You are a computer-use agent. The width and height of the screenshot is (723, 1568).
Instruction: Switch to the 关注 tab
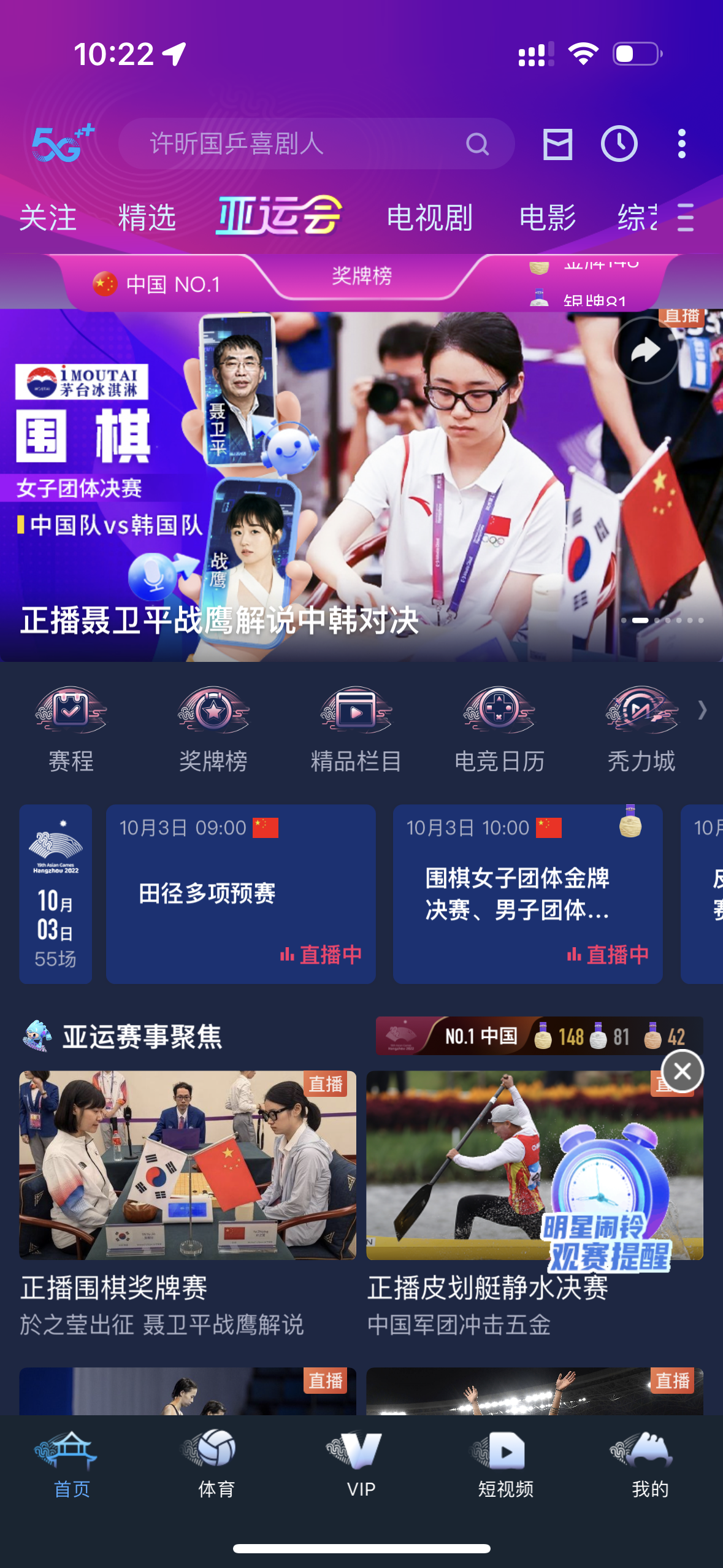coord(48,218)
